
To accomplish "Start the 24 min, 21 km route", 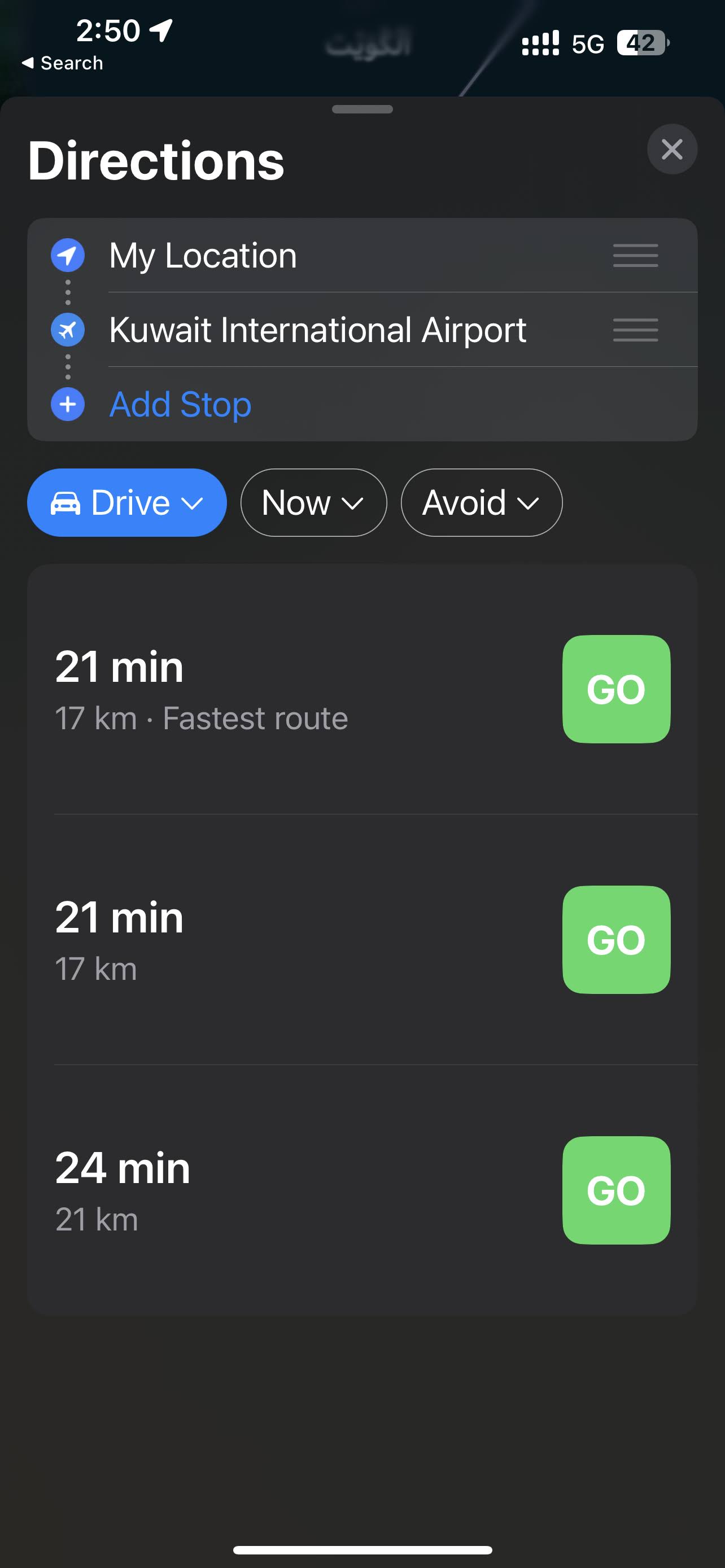I will click(616, 1190).
